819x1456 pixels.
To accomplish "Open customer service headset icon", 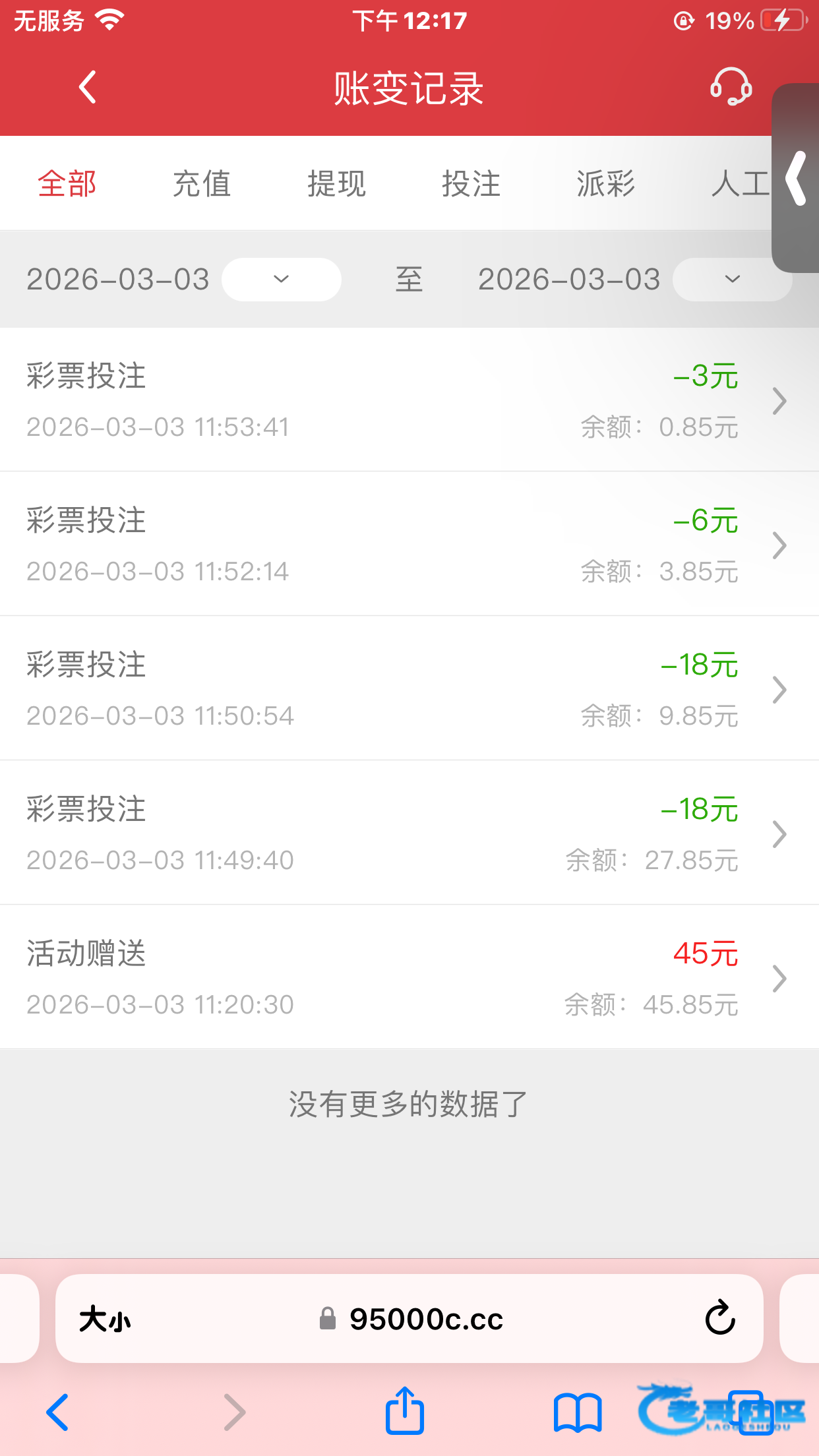I will [x=730, y=87].
